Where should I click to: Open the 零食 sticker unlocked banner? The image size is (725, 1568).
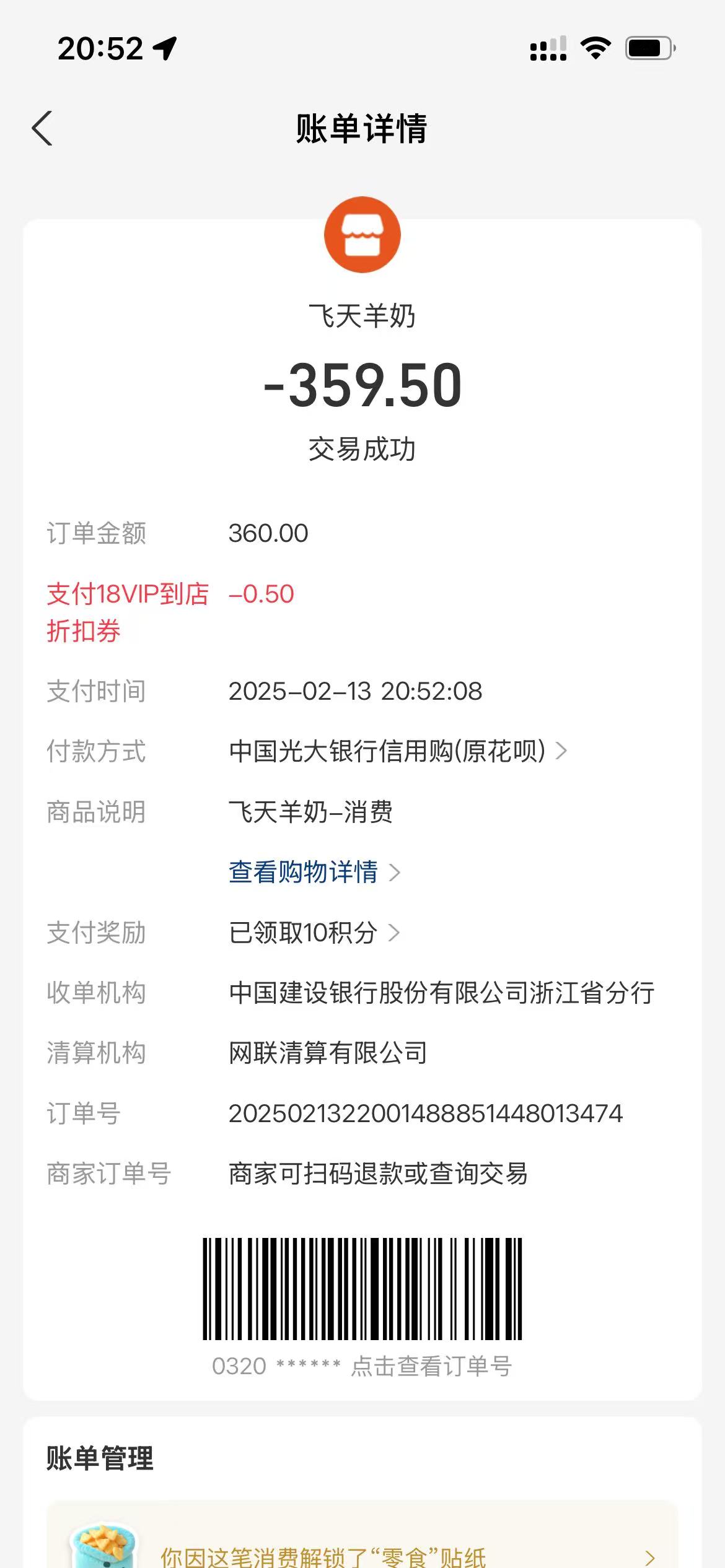click(362, 1551)
